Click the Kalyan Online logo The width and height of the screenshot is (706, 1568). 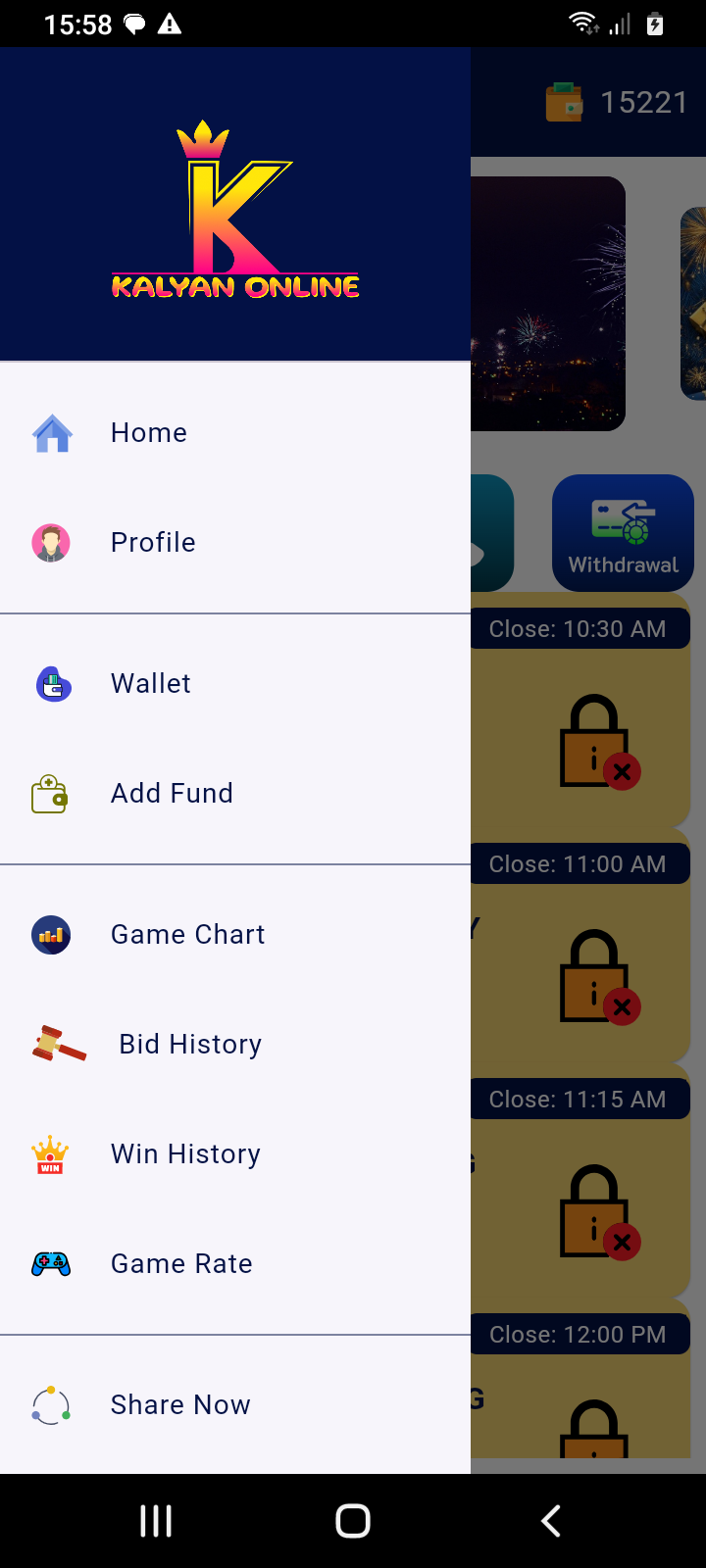coord(234,206)
